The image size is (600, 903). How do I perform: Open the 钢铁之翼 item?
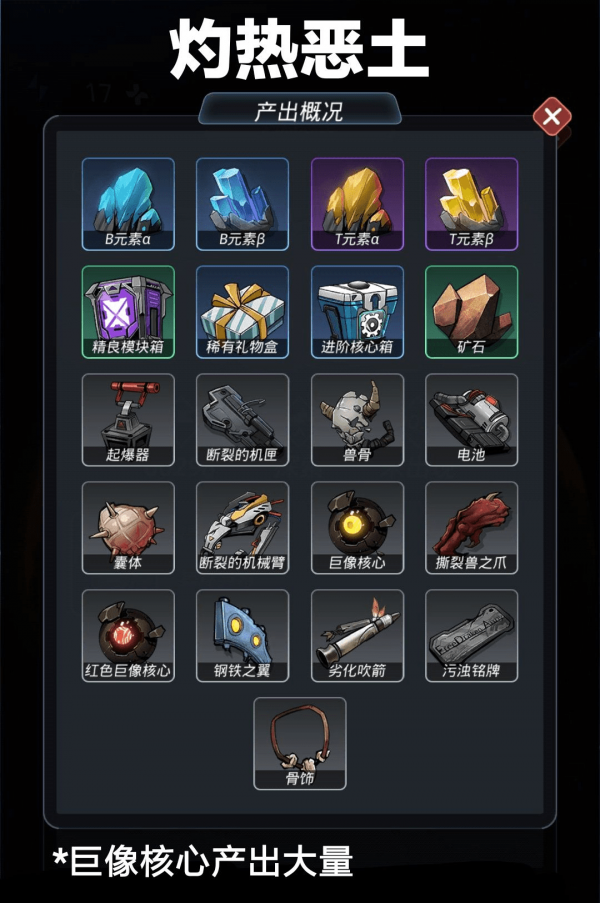coord(242,636)
